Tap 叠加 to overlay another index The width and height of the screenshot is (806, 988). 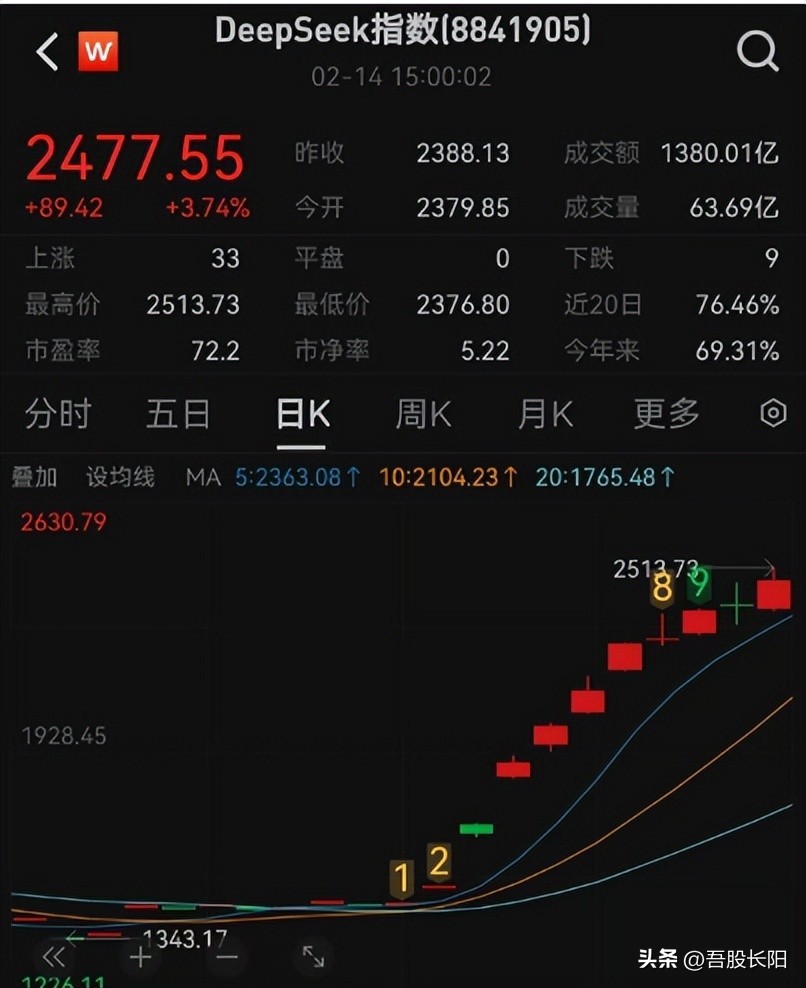34,477
